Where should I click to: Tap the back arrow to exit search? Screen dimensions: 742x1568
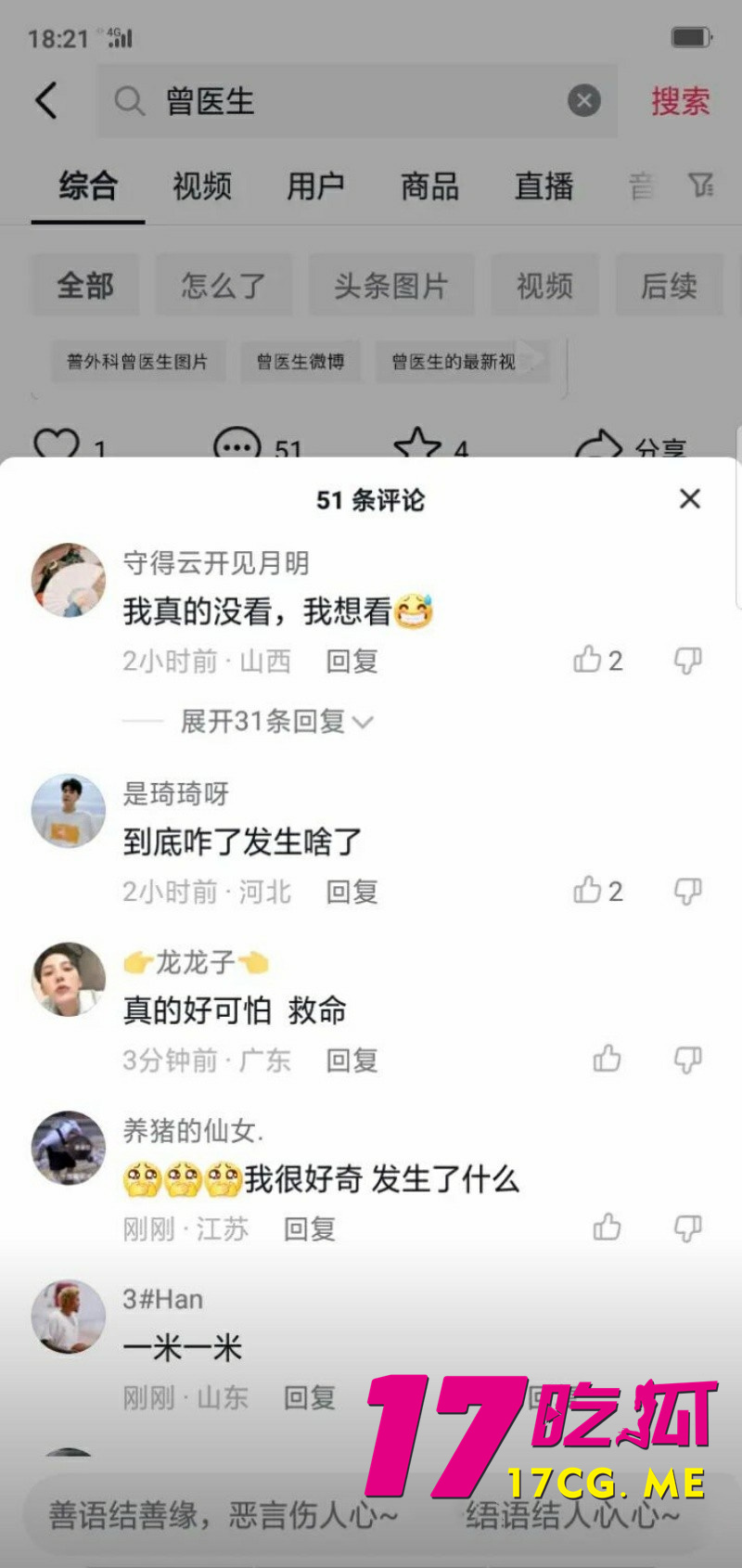coord(46,100)
